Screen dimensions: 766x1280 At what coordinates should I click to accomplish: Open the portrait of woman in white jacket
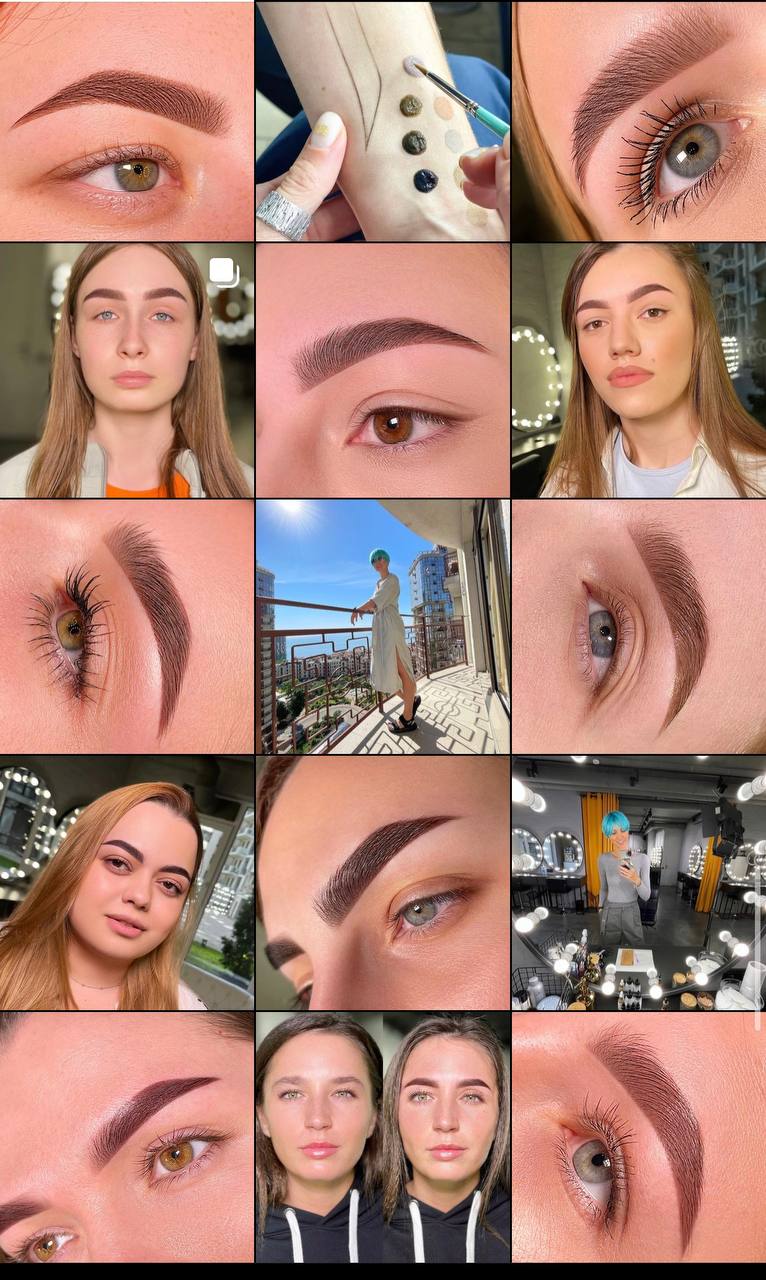point(639,370)
